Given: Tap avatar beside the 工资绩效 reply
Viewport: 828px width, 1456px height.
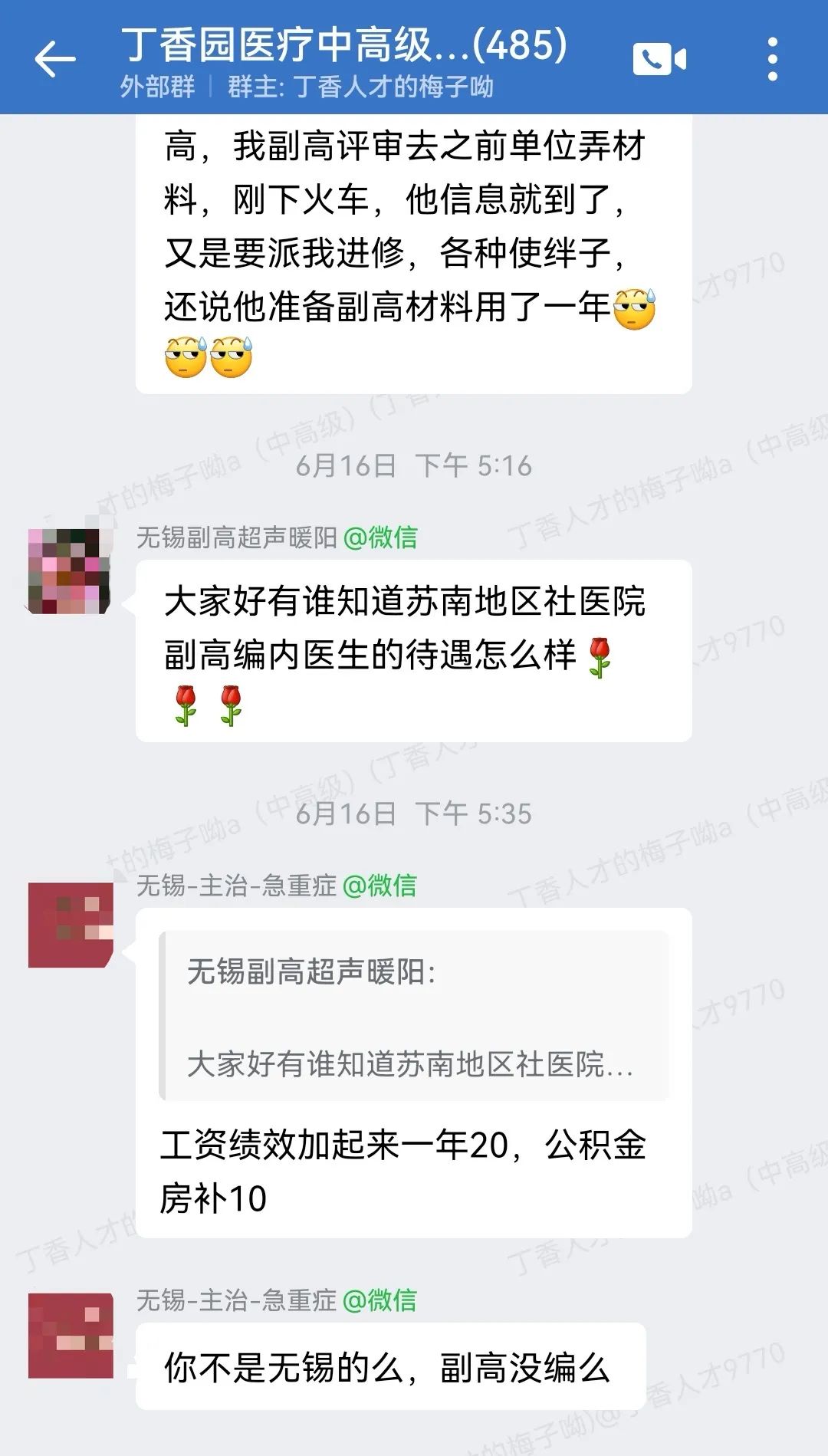Looking at the screenshot, I should 71,925.
